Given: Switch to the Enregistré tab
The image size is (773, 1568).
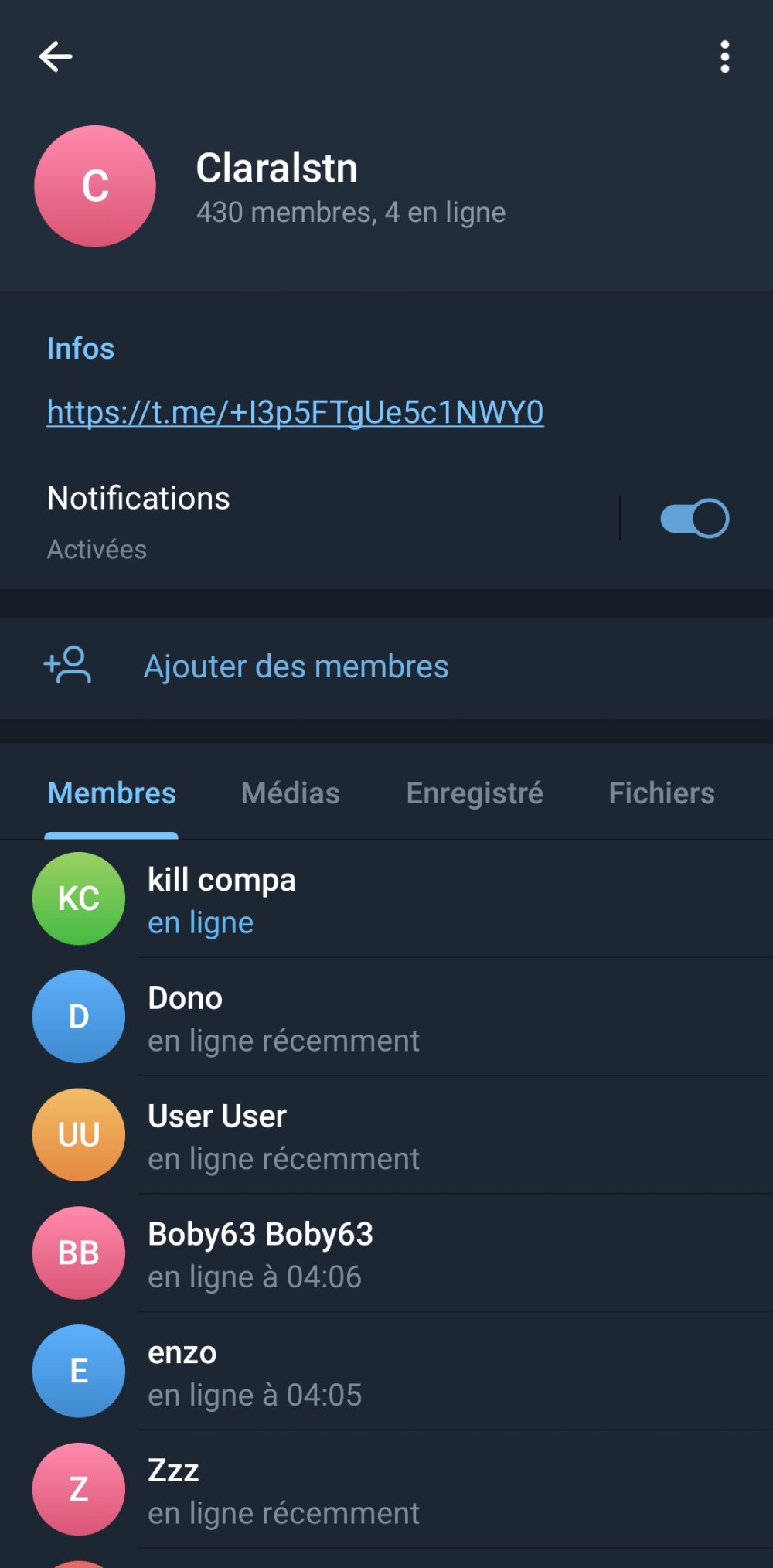Looking at the screenshot, I should pyautogui.click(x=475, y=793).
